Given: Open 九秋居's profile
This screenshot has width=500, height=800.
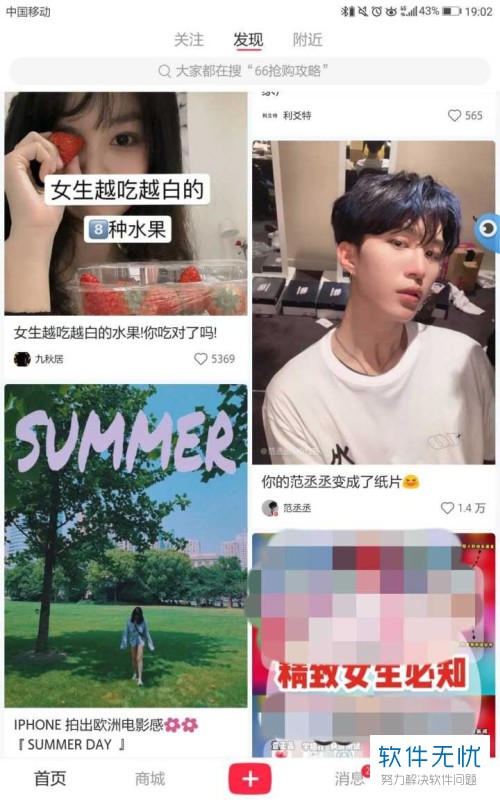Looking at the screenshot, I should 39,359.
